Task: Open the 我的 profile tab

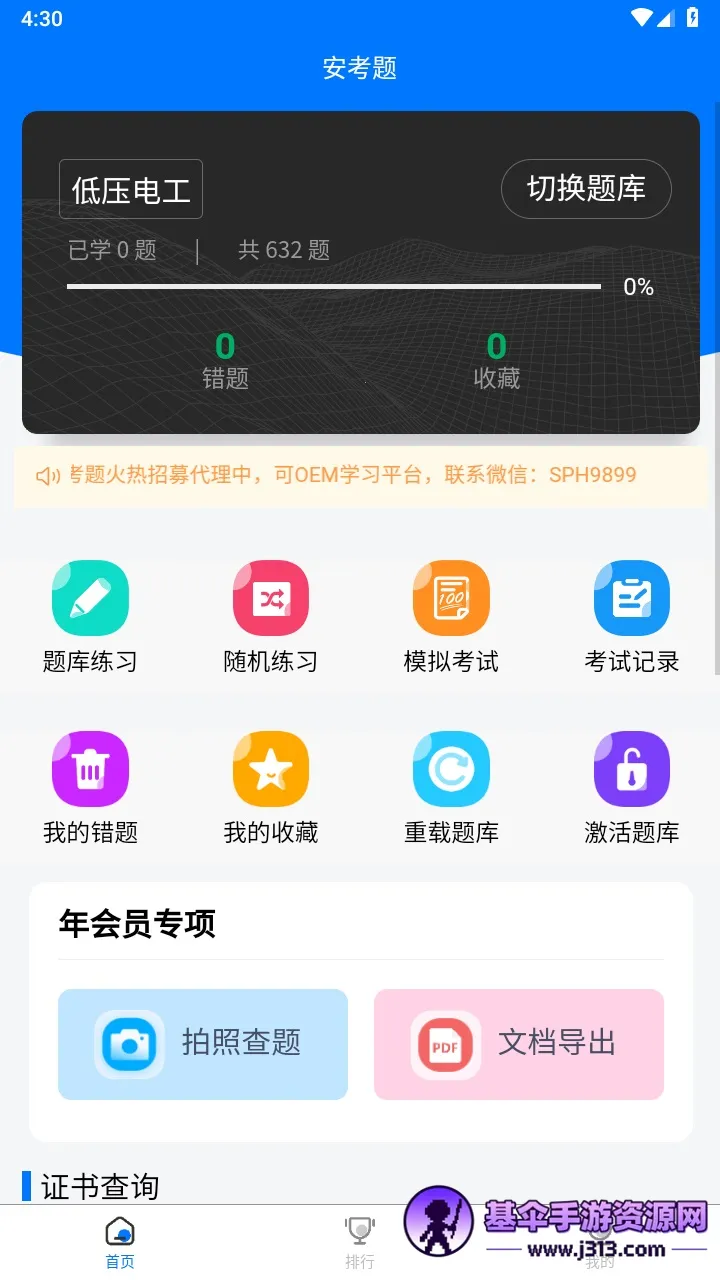Action: 600,1240
